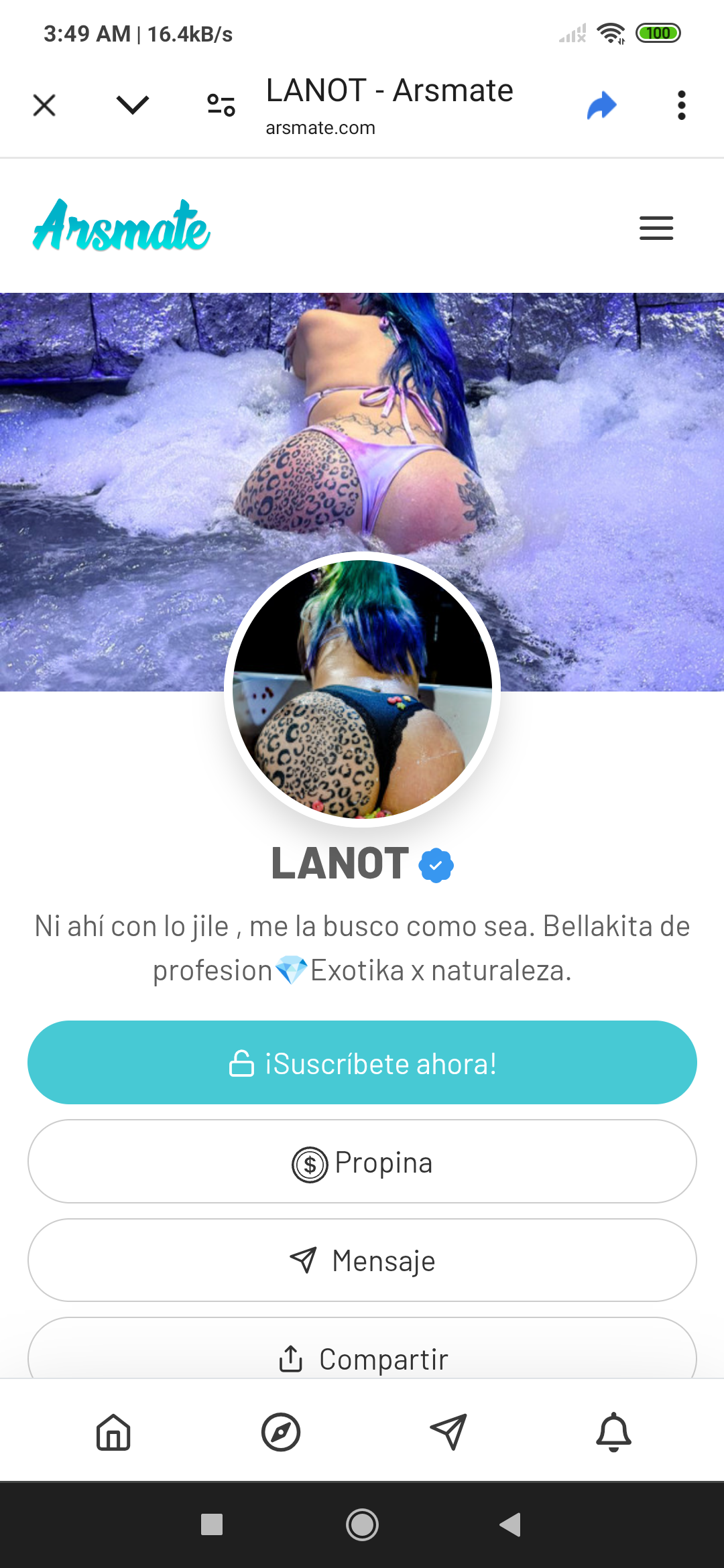This screenshot has height=1568, width=724.
Task: Open recent apps with the square button
Action: [212, 1524]
